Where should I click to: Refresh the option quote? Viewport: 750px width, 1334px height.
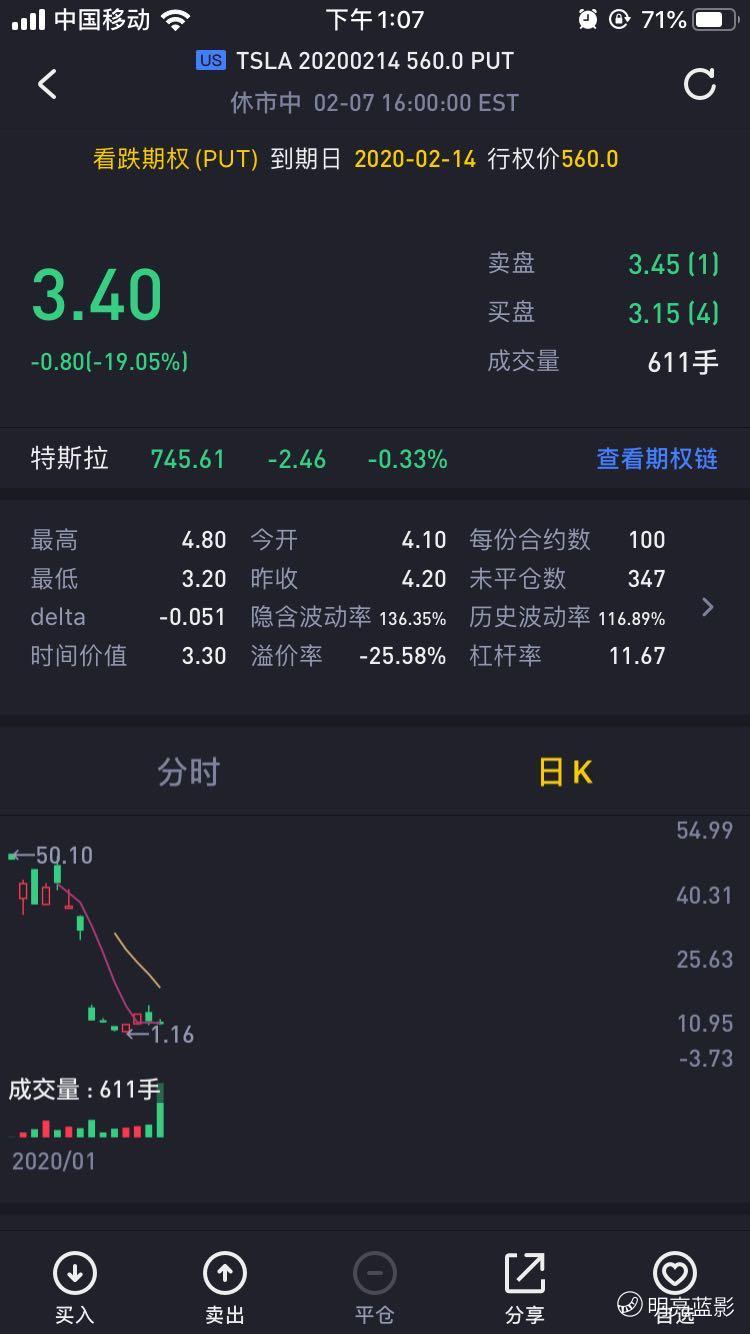(x=699, y=84)
